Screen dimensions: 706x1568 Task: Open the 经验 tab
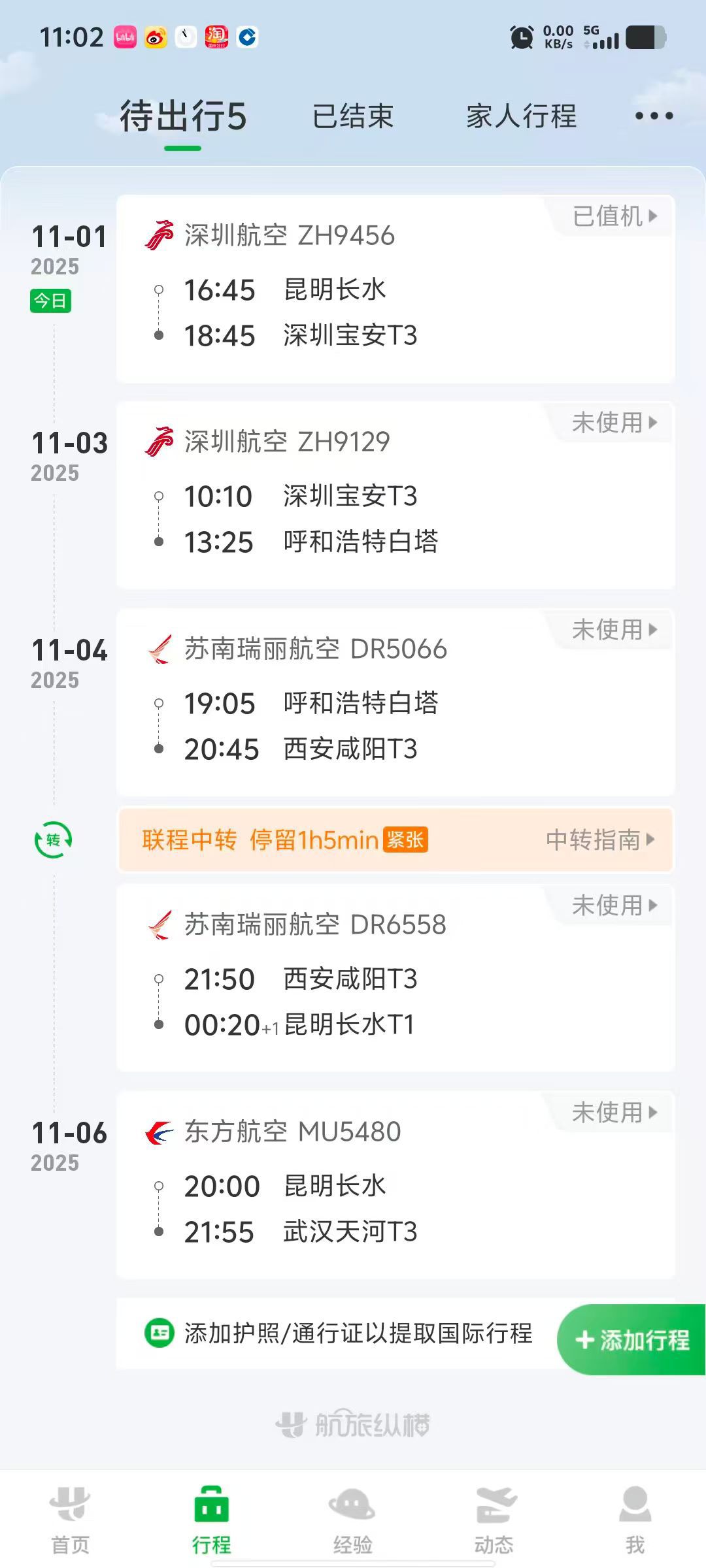pyautogui.click(x=353, y=1520)
